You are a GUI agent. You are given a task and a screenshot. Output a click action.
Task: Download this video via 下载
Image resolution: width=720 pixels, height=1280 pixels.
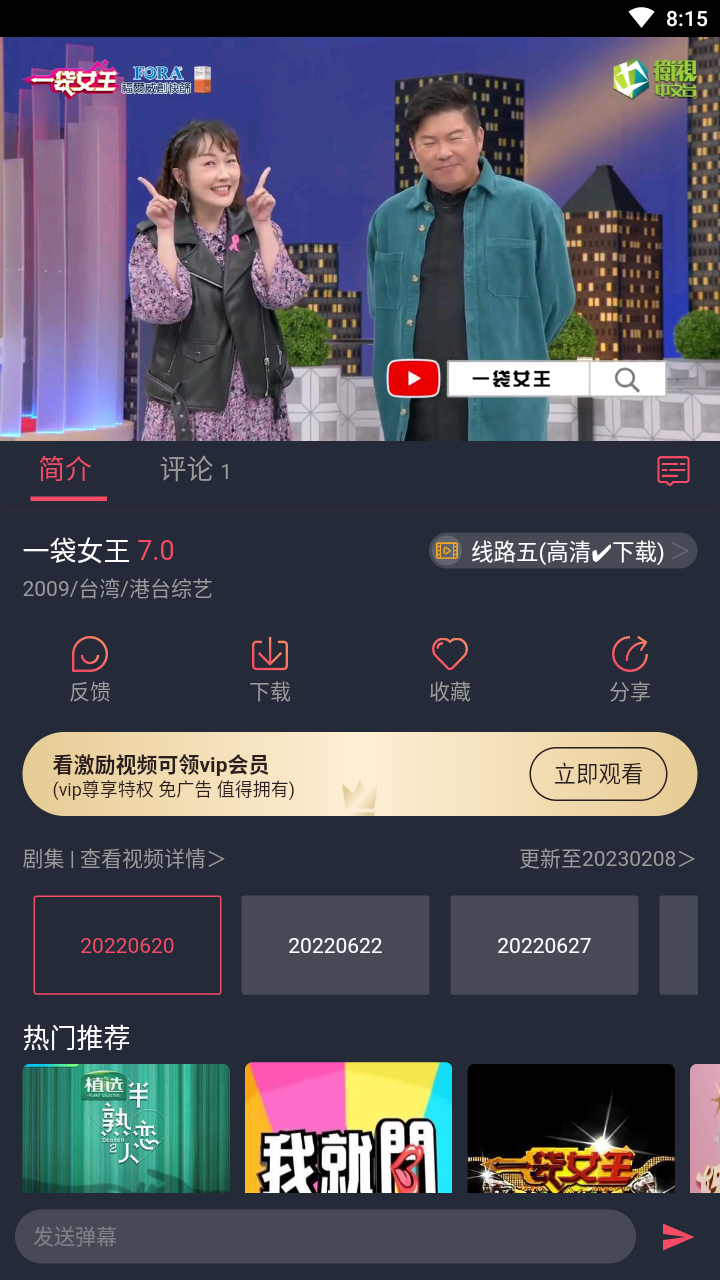point(270,669)
